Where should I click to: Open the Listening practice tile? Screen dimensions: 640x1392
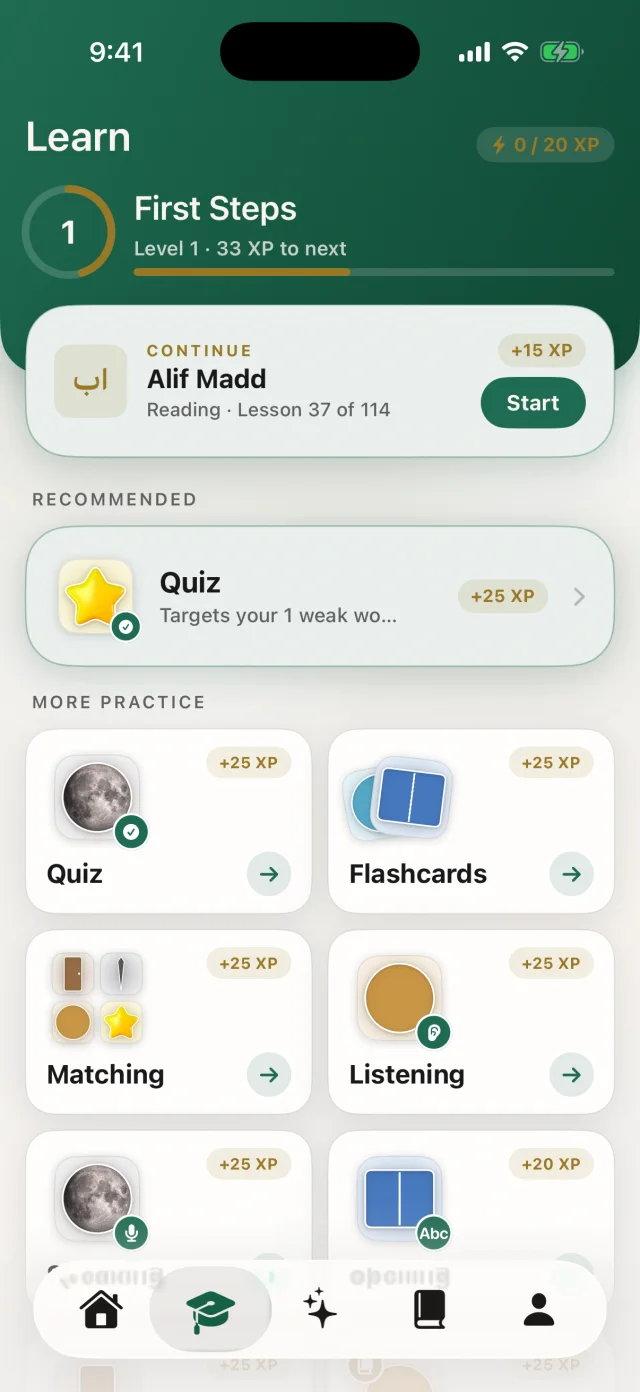point(471,1022)
